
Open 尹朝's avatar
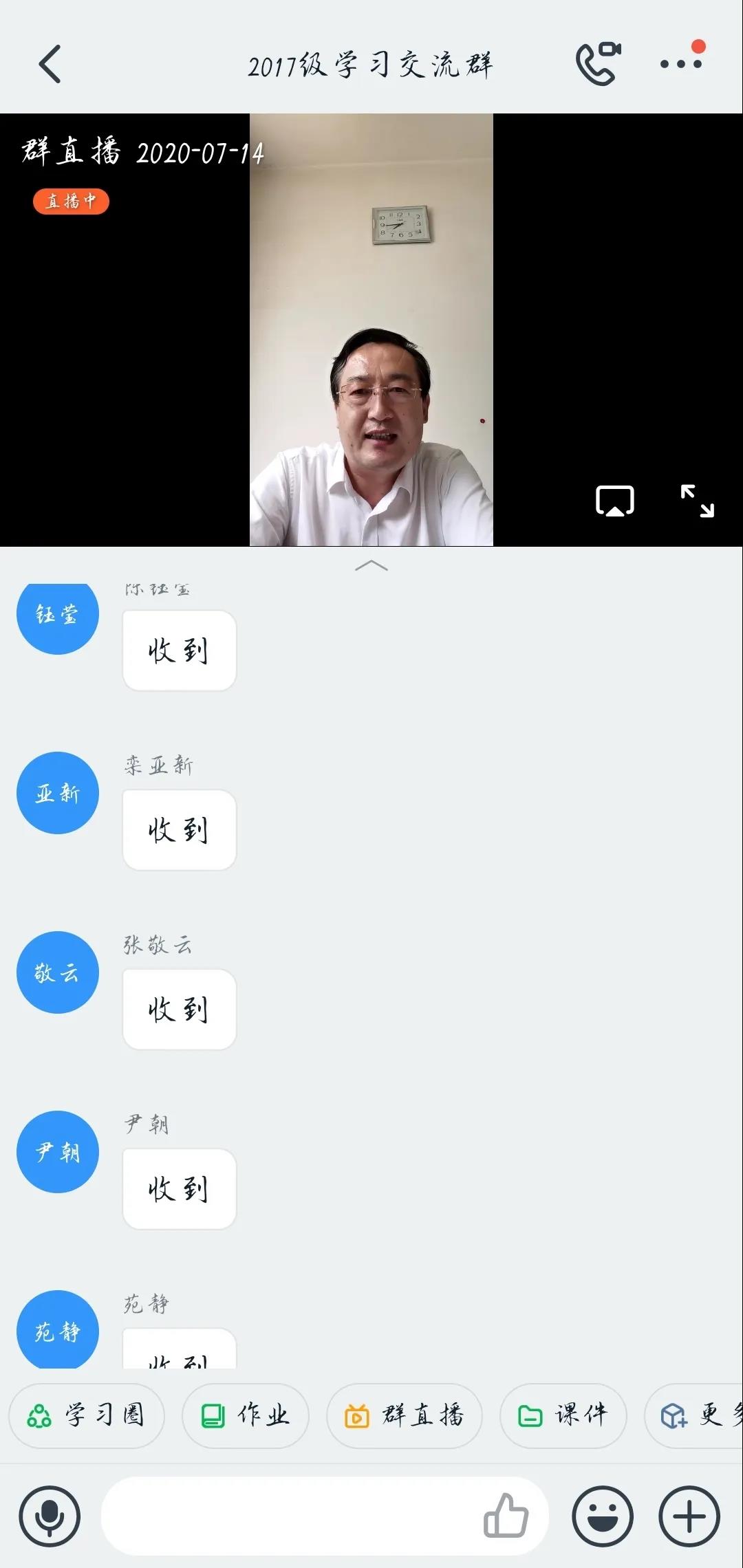(x=58, y=1152)
